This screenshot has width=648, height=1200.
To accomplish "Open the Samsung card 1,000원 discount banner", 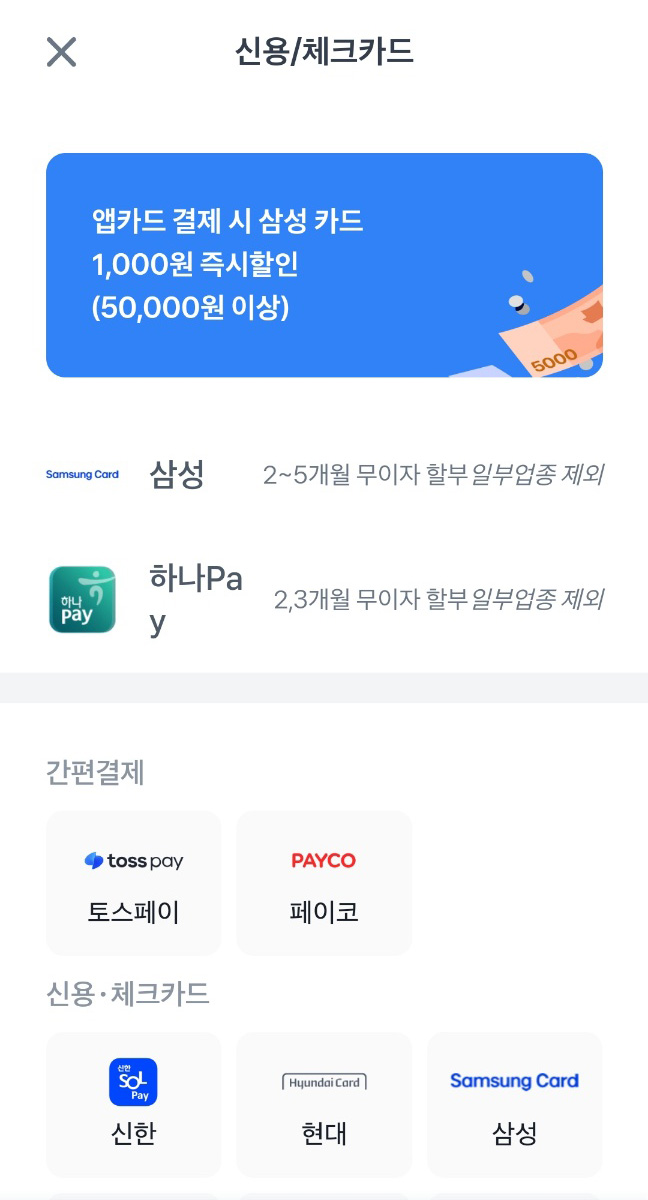I will [x=324, y=265].
